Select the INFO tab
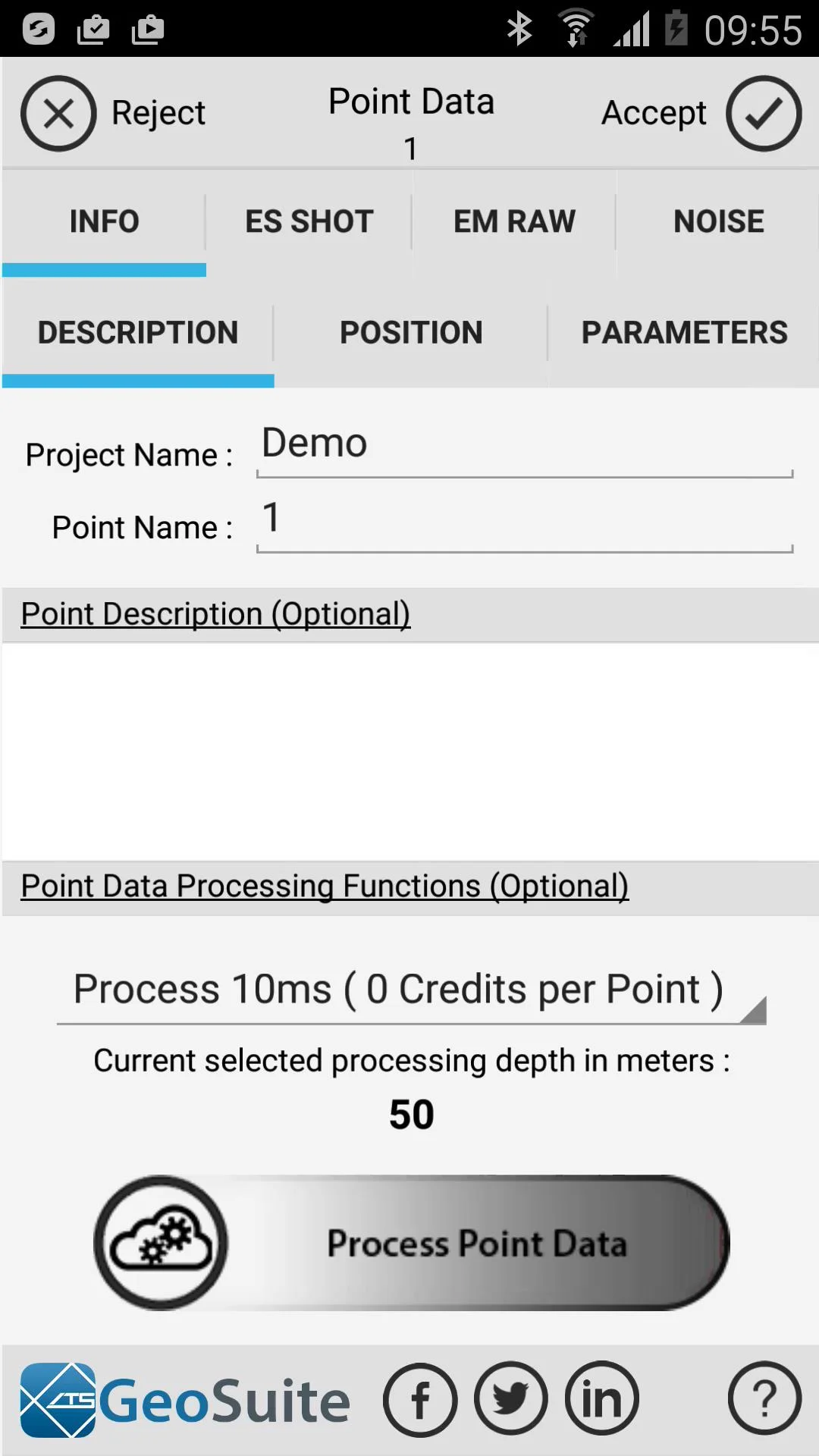The height and width of the screenshot is (1456, 819). coord(104,222)
